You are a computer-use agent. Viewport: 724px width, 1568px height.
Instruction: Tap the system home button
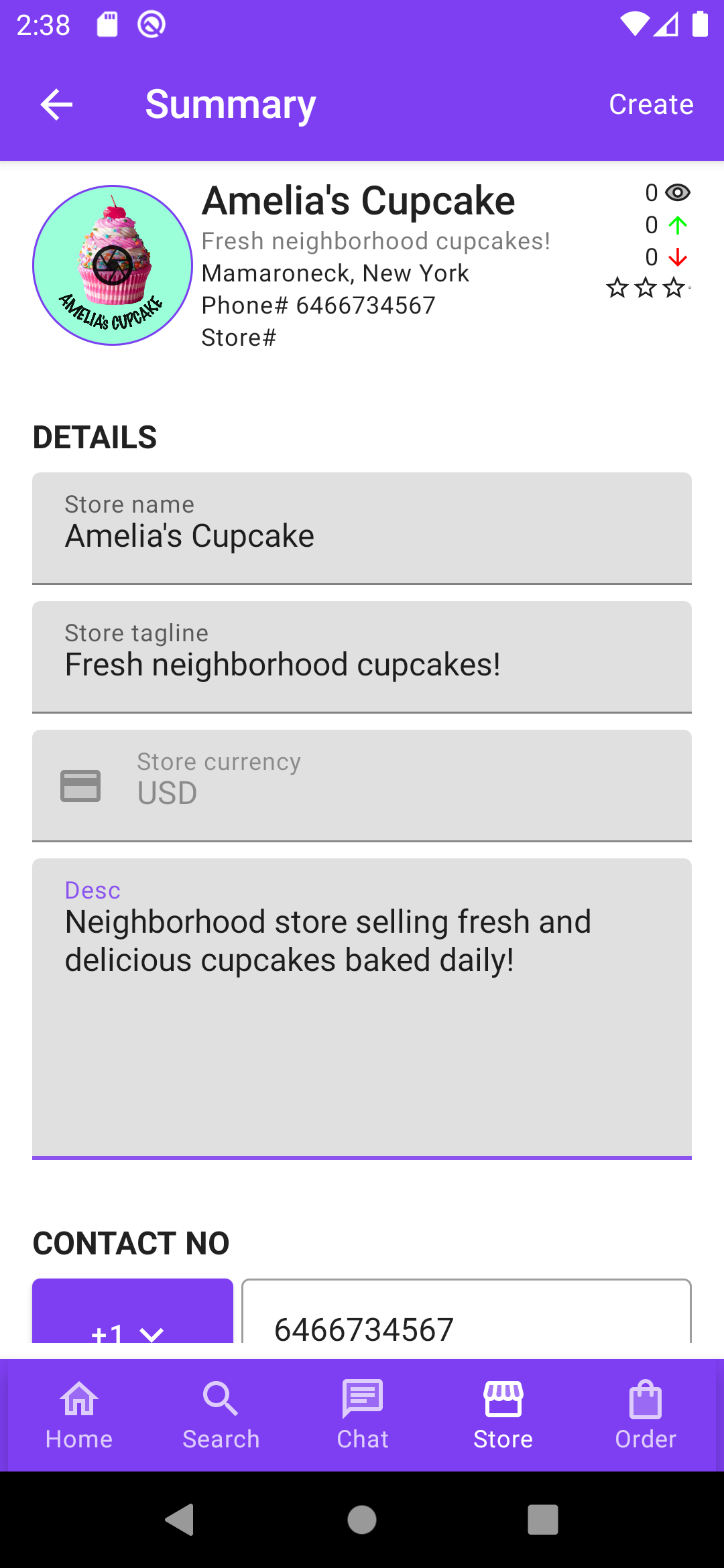(x=362, y=1520)
